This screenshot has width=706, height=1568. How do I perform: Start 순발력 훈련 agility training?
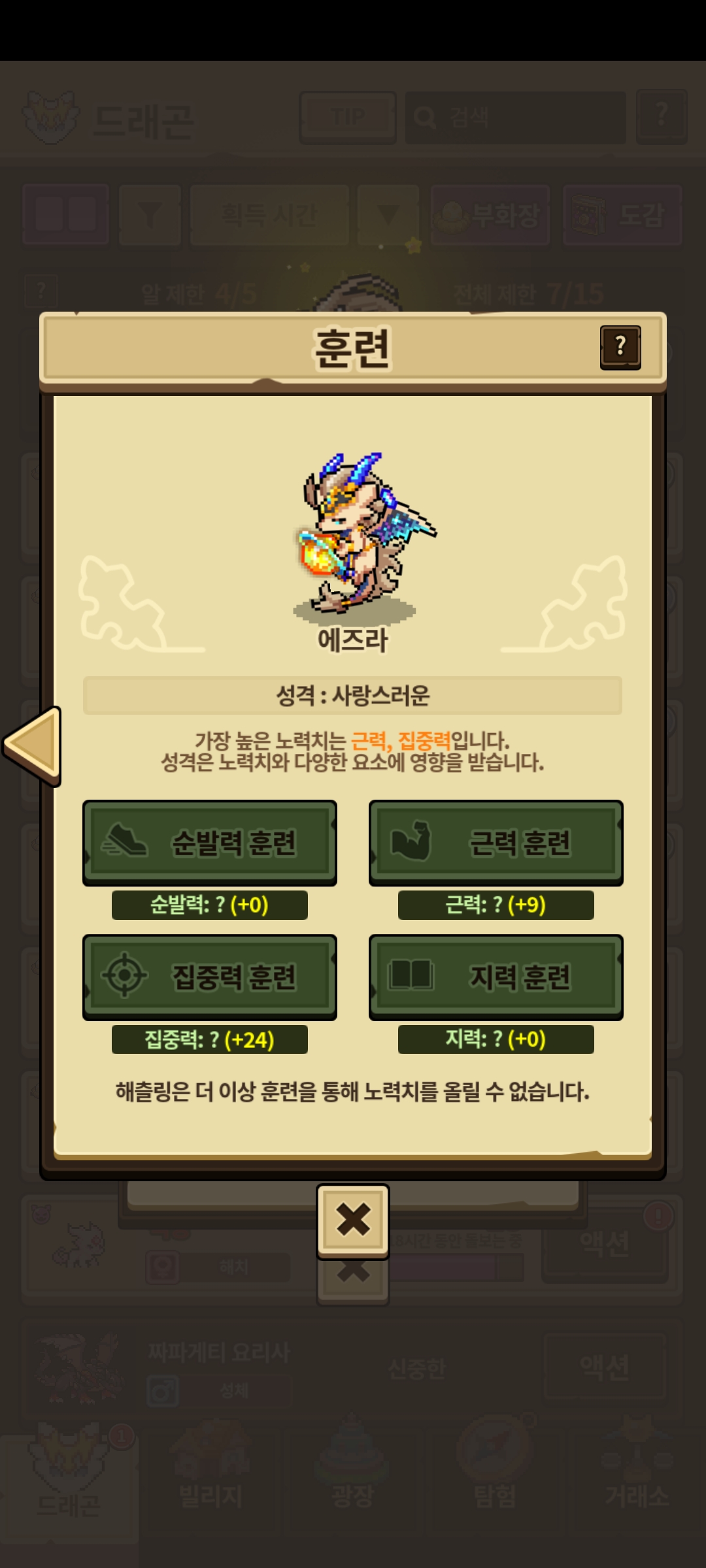coord(209,842)
